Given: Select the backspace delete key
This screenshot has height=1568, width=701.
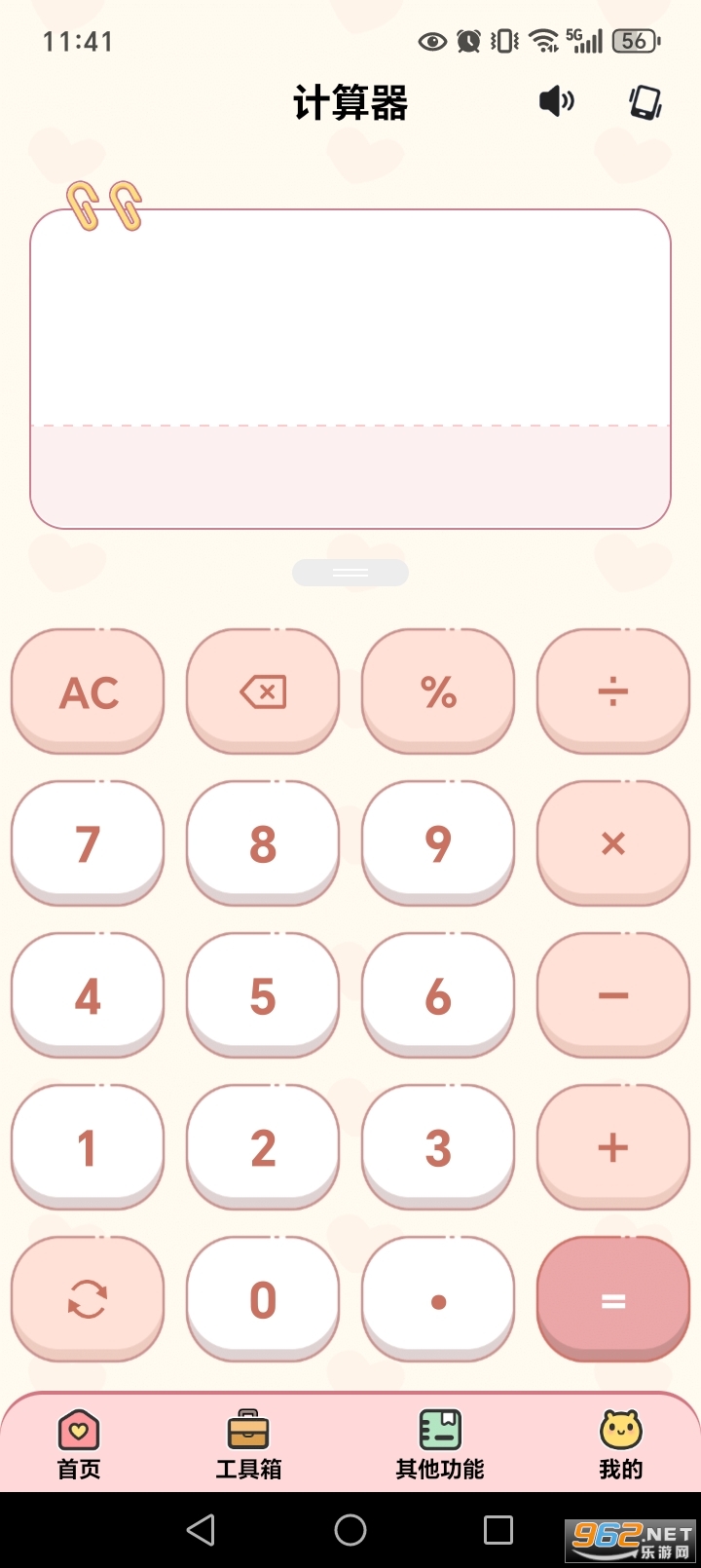Looking at the screenshot, I should coord(262,691).
